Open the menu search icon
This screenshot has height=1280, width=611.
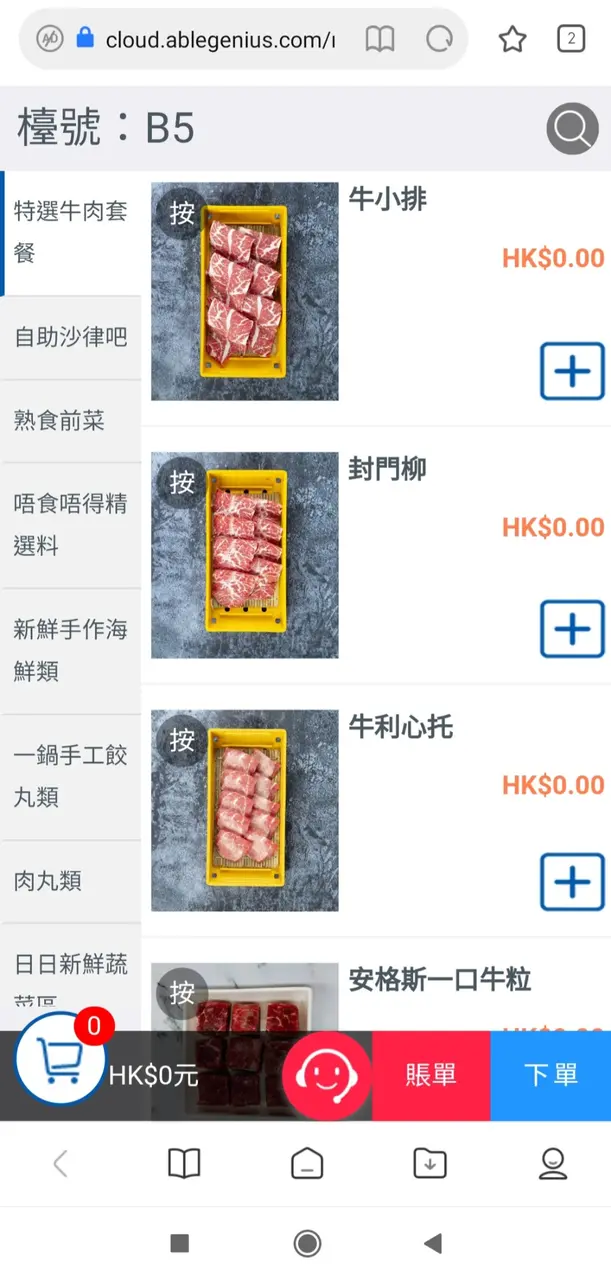(x=572, y=129)
